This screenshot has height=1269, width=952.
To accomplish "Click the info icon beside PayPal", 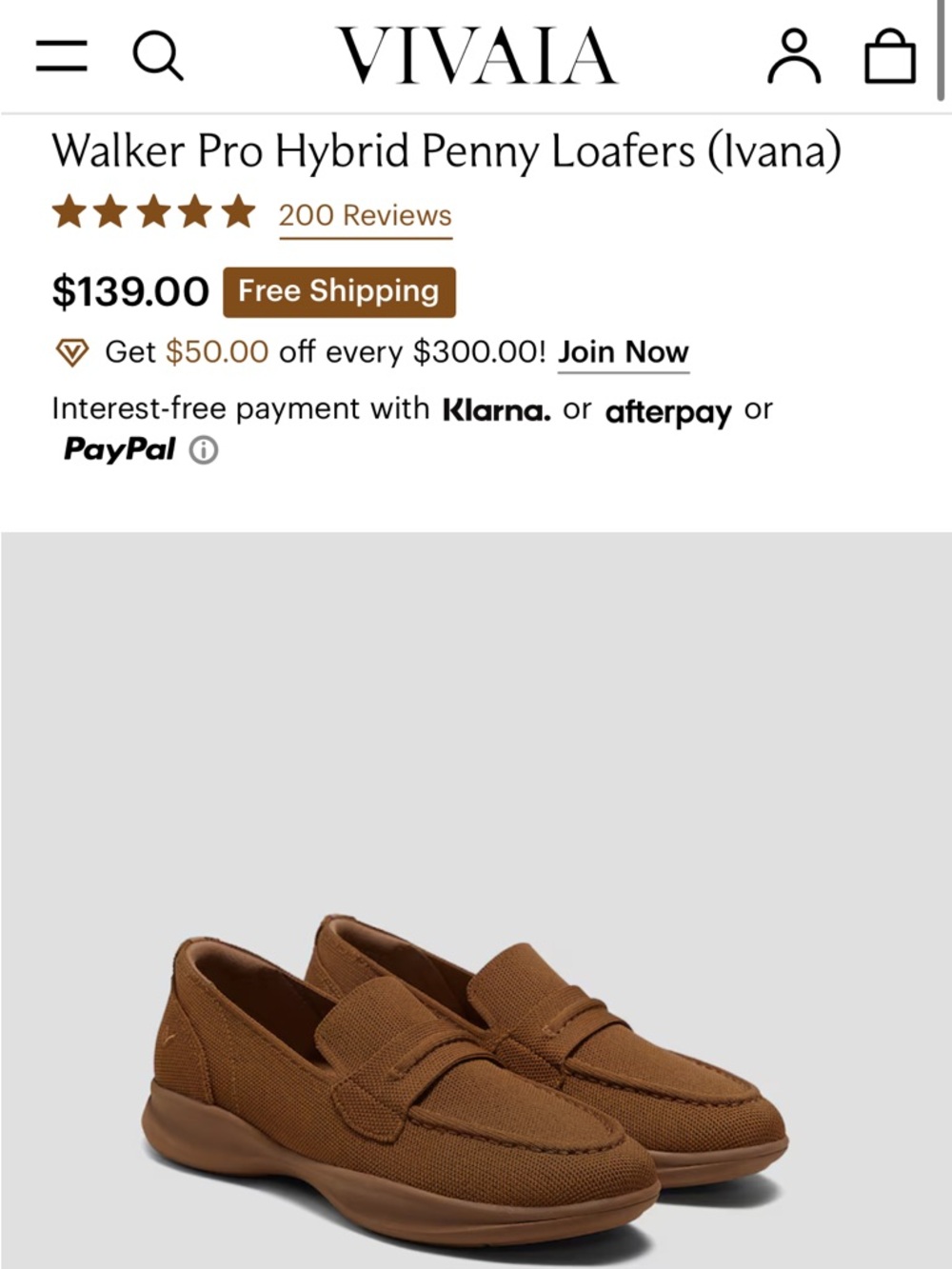I will click(203, 448).
